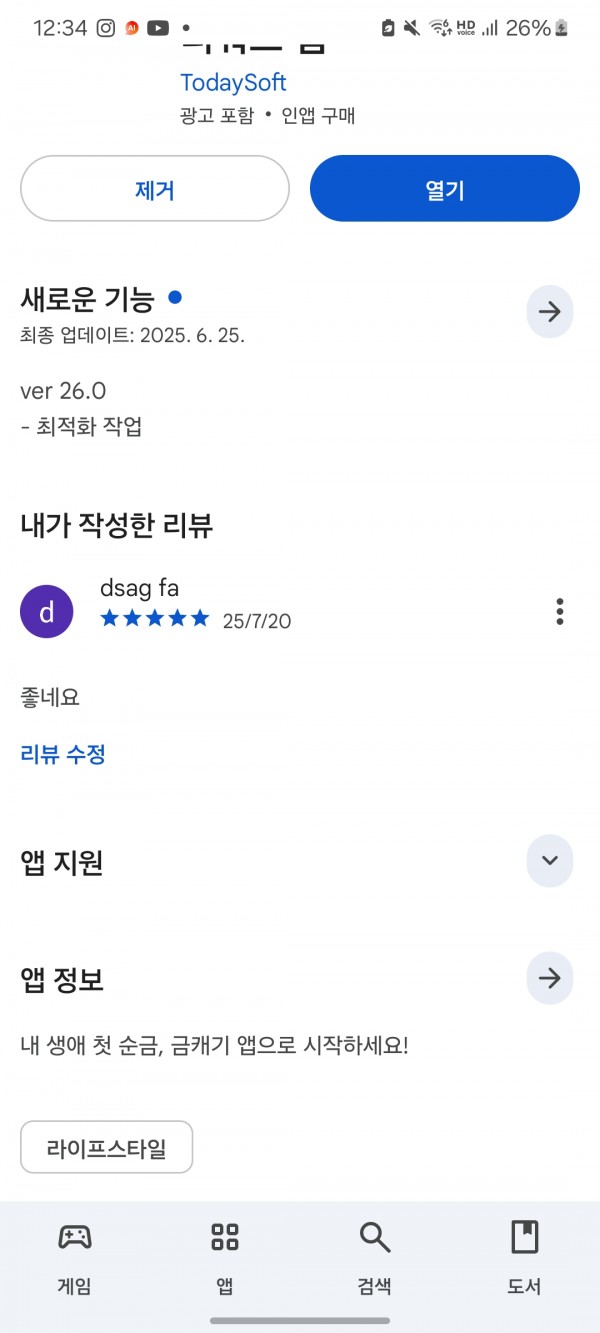The width and height of the screenshot is (600, 1333).
Task: Edit my review via 리뷰 수정
Action: click(x=63, y=754)
